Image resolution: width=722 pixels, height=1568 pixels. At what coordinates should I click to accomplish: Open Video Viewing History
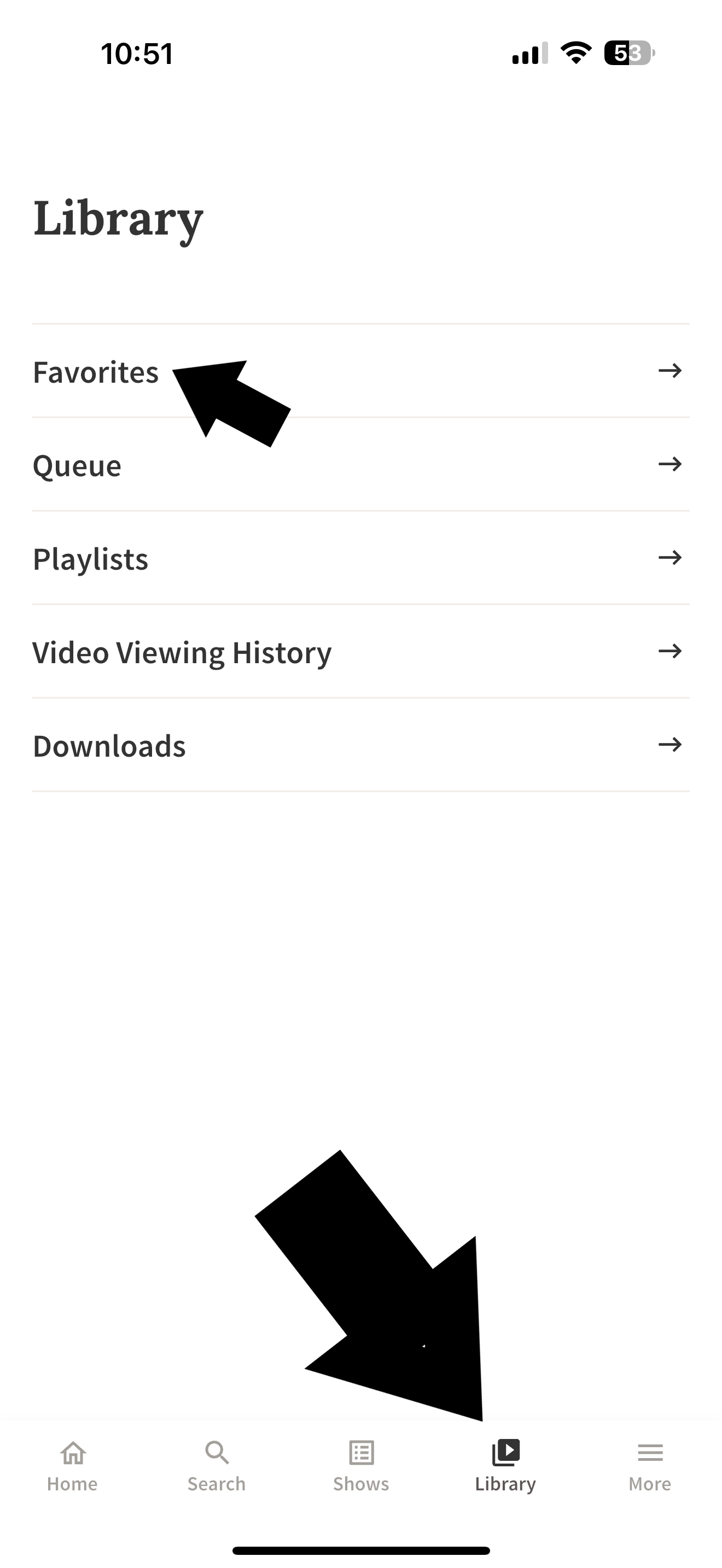[x=360, y=652]
